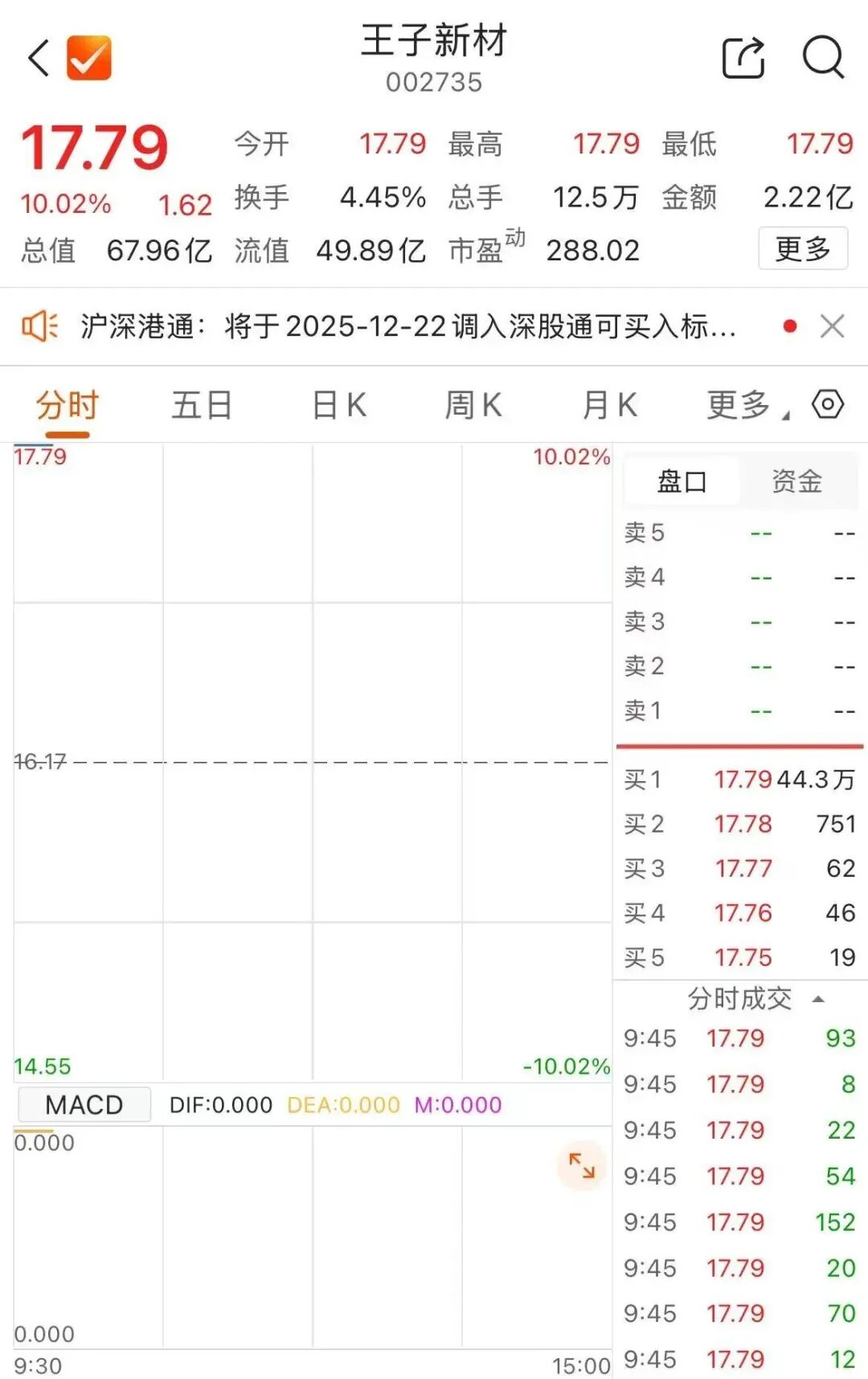The height and width of the screenshot is (1379, 868).
Task: Expand the chart to fullscreen
Action: click(581, 1165)
